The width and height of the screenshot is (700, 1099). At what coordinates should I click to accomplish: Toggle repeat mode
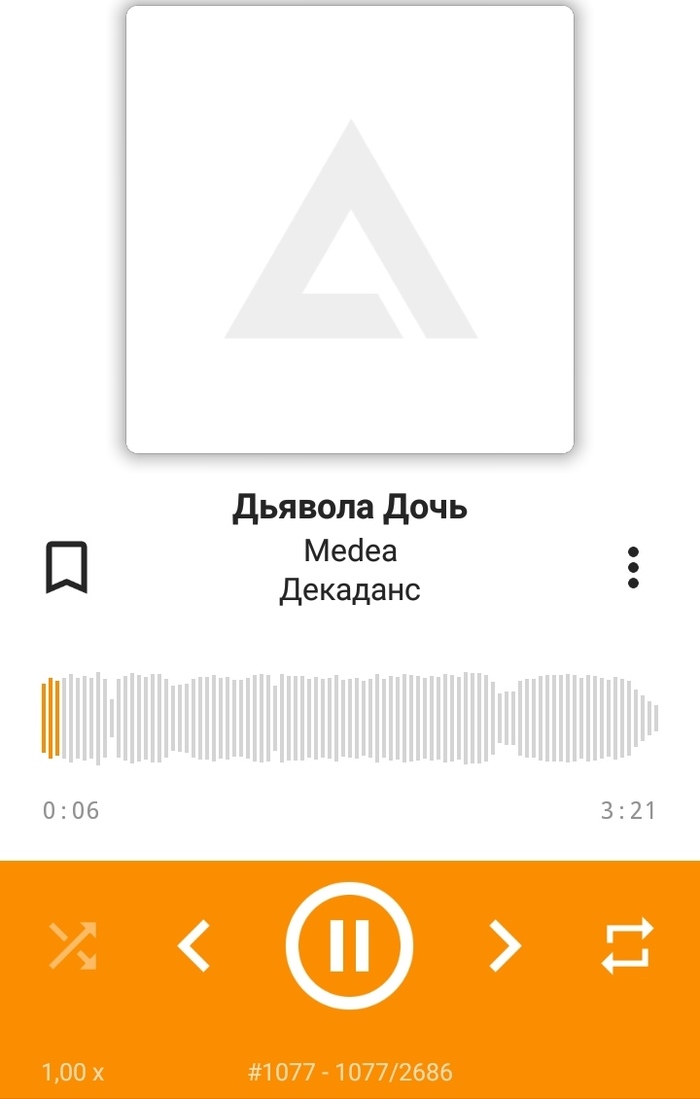click(627, 945)
